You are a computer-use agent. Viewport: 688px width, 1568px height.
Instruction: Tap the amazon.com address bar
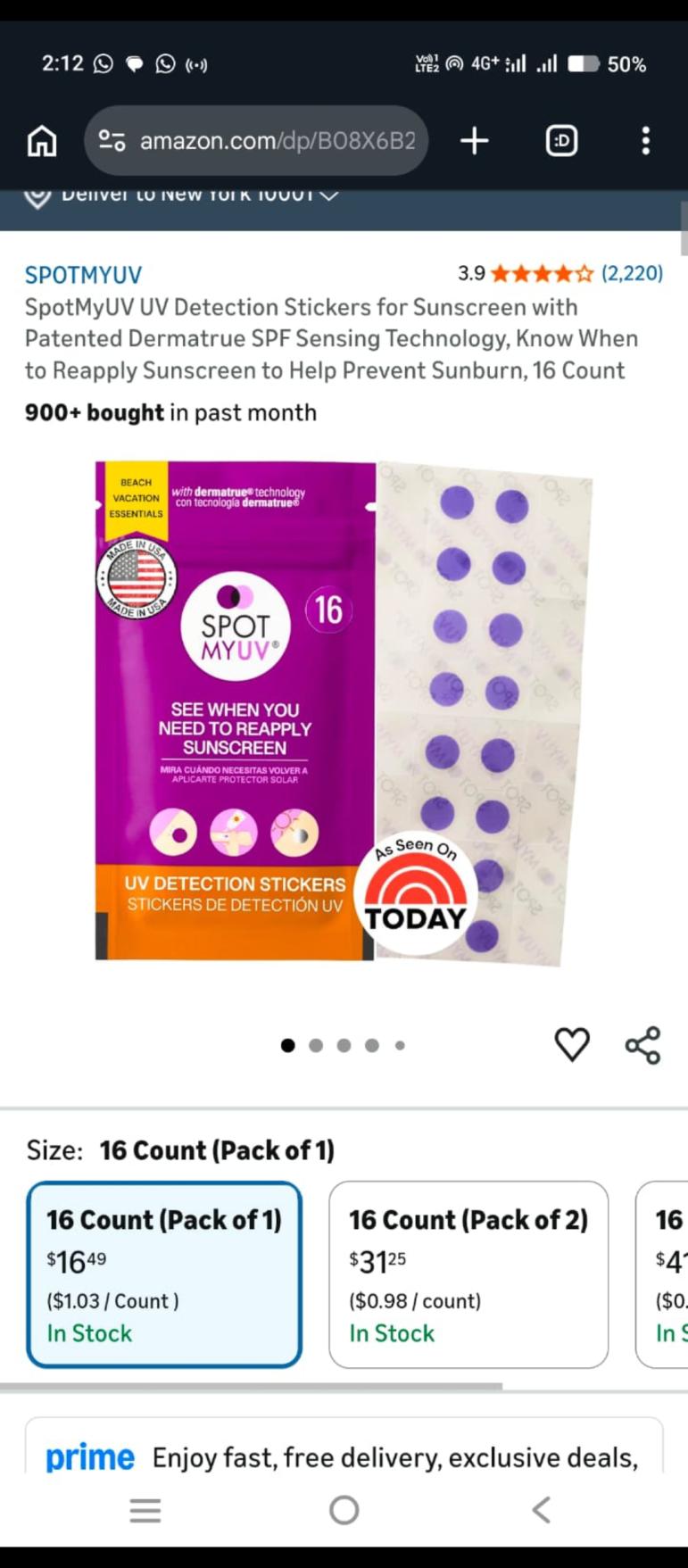coord(257,141)
